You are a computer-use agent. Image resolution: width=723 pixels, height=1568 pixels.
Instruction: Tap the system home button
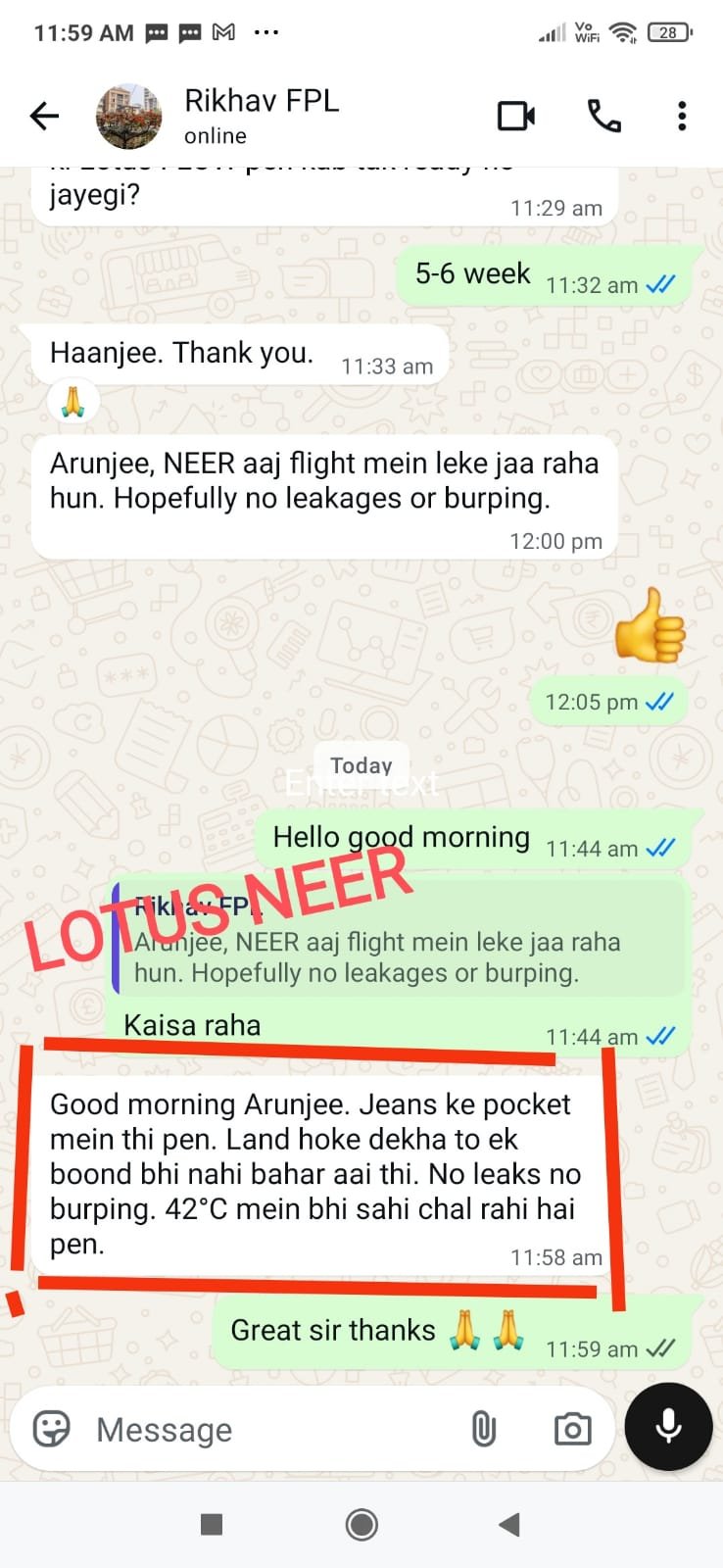pos(361,1524)
